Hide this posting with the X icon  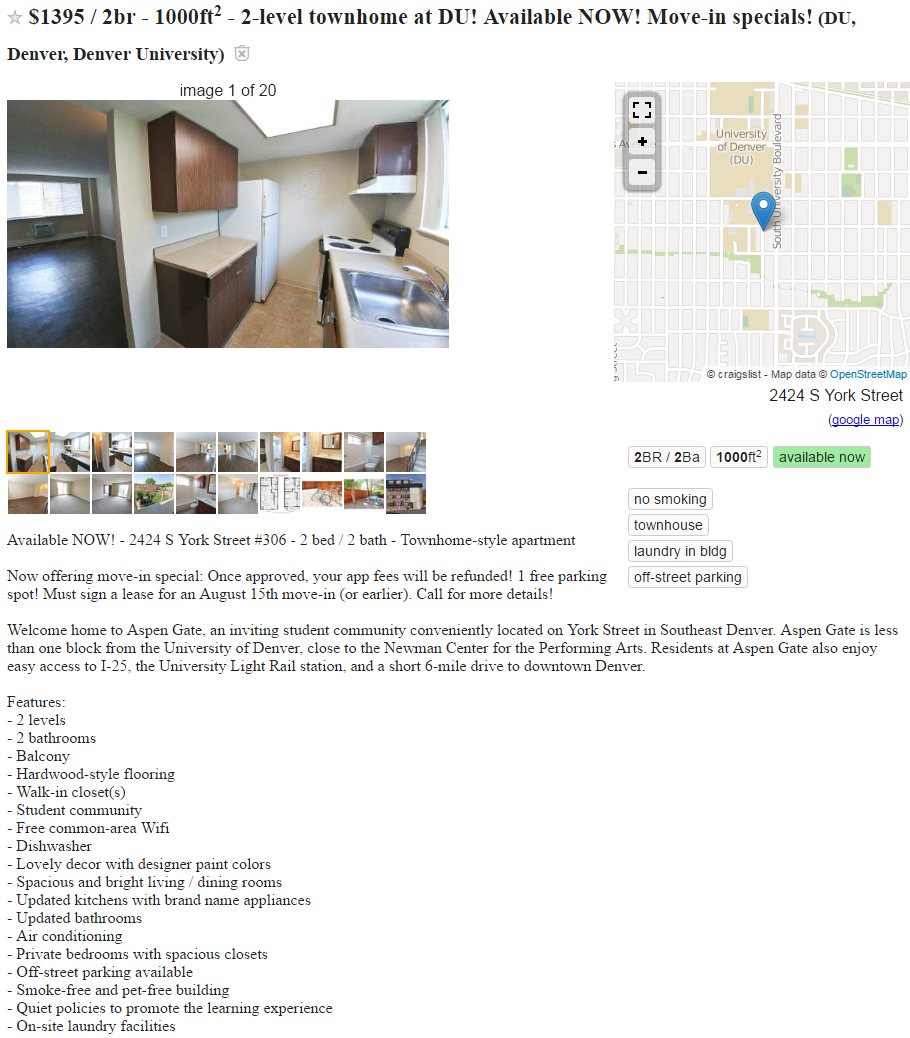tap(241, 54)
